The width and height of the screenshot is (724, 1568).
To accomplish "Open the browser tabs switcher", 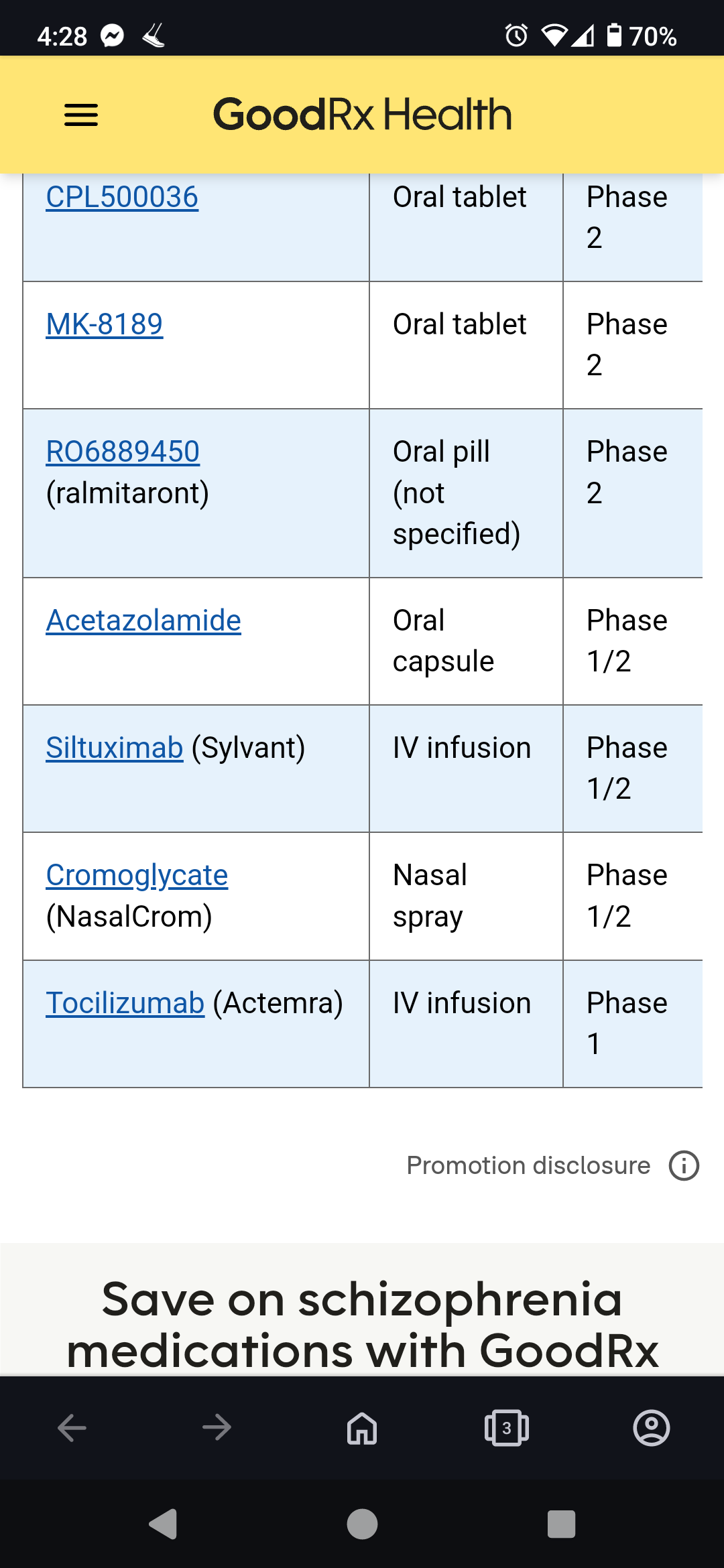I will [507, 1428].
